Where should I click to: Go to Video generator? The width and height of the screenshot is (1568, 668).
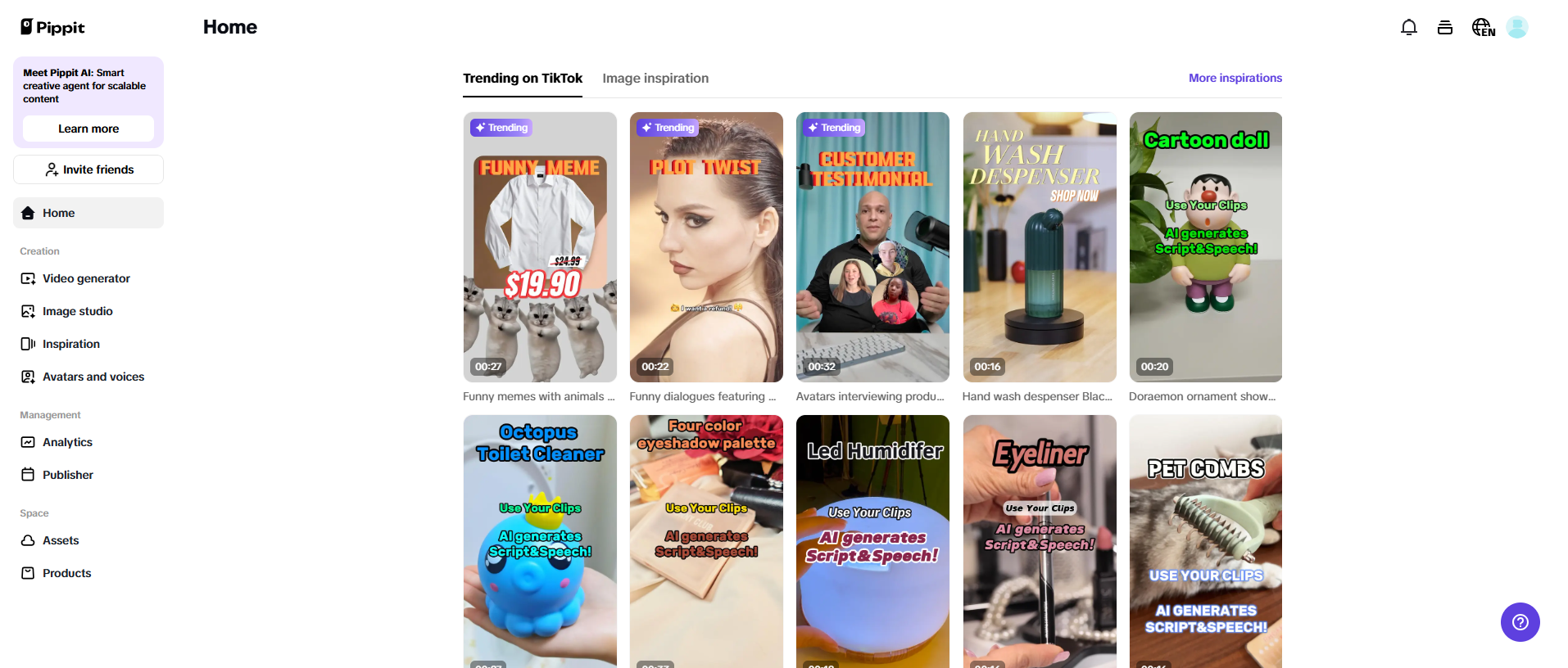(86, 278)
